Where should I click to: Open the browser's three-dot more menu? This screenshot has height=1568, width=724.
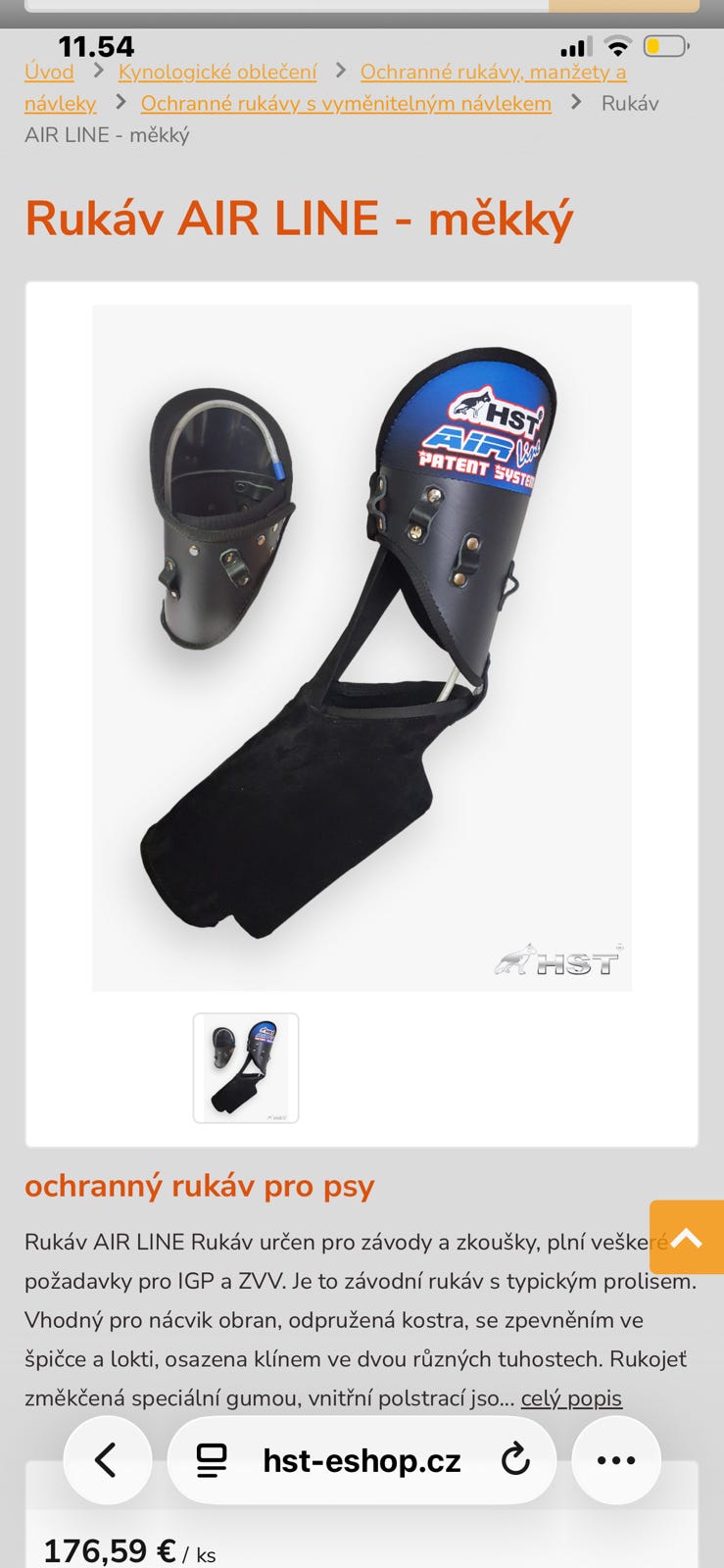pos(616,1460)
